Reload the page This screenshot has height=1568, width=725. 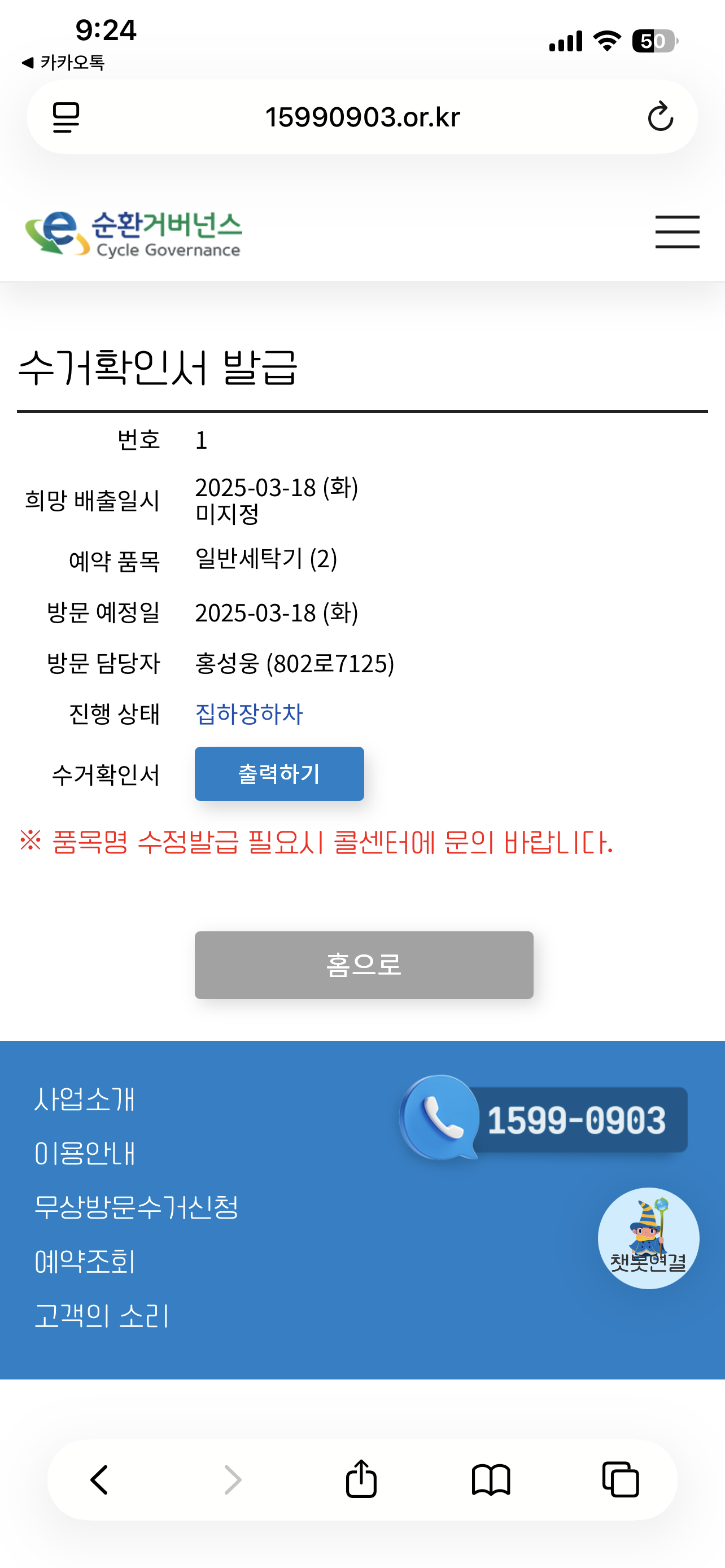pyautogui.click(x=660, y=117)
